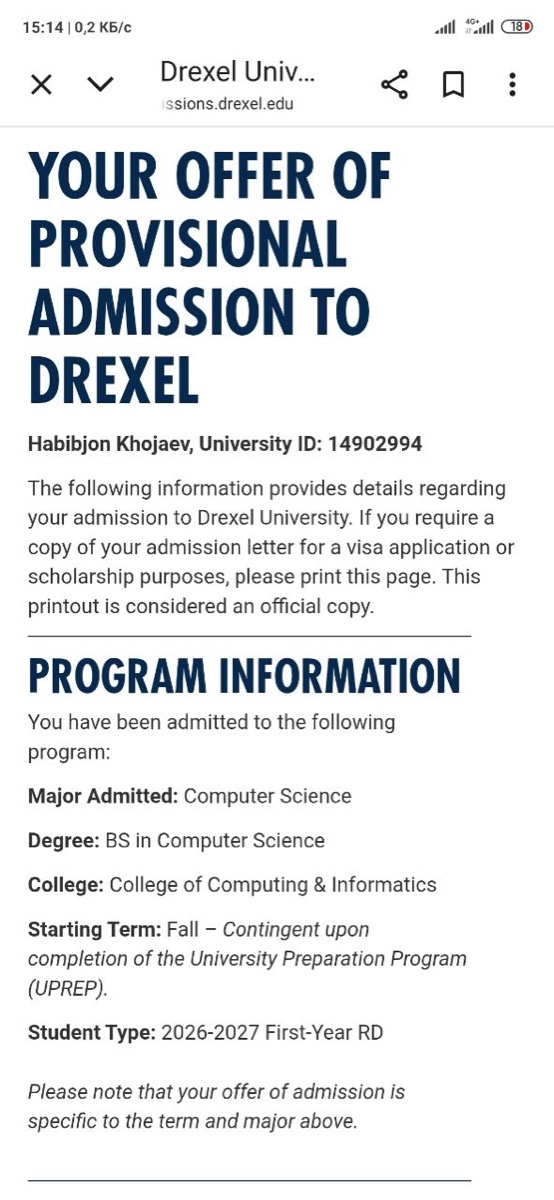
Task: Minimize the page with the down chevron
Action: coord(100,85)
